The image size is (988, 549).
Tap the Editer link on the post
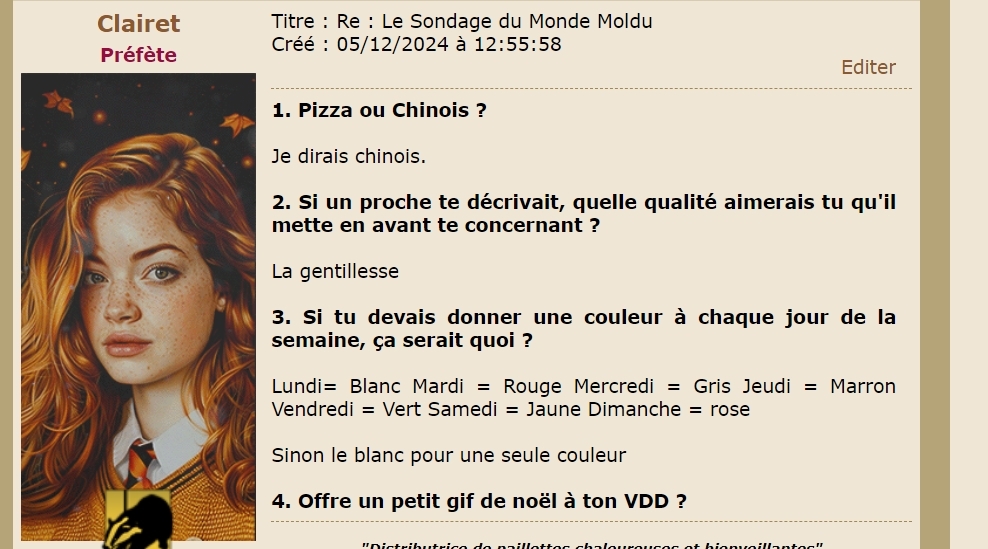coord(867,67)
